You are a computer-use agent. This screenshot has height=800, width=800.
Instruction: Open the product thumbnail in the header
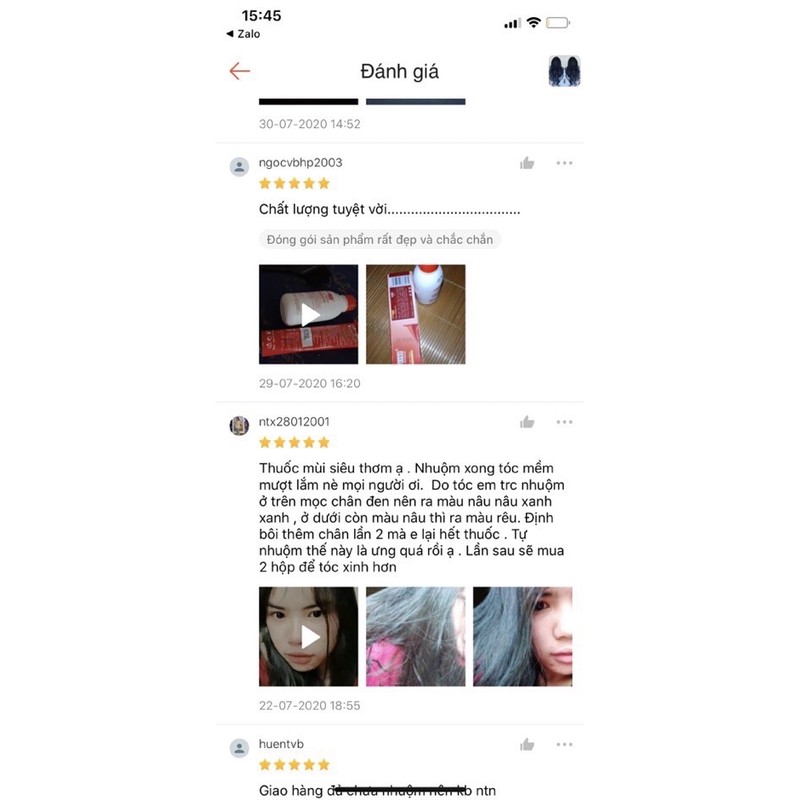(x=564, y=71)
